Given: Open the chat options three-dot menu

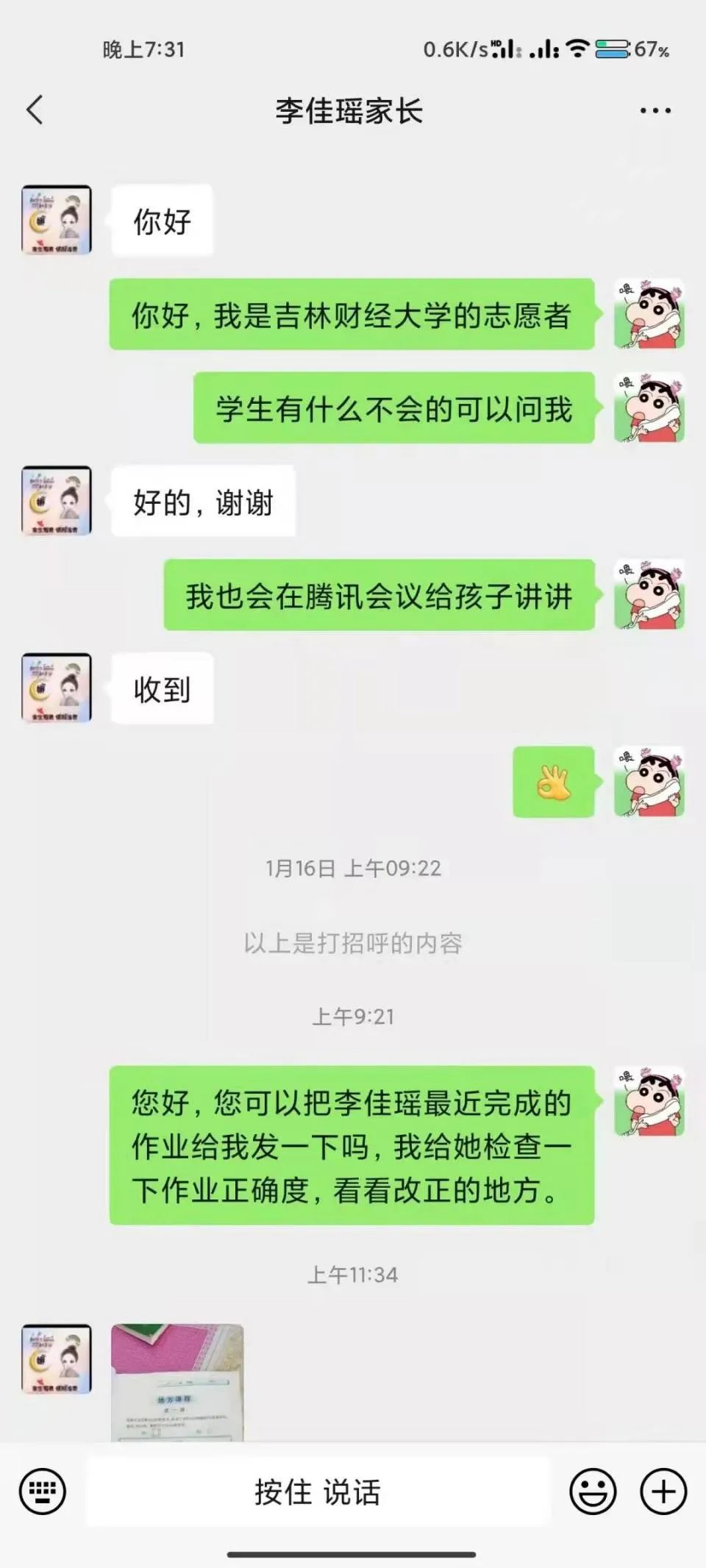Looking at the screenshot, I should pyautogui.click(x=655, y=111).
